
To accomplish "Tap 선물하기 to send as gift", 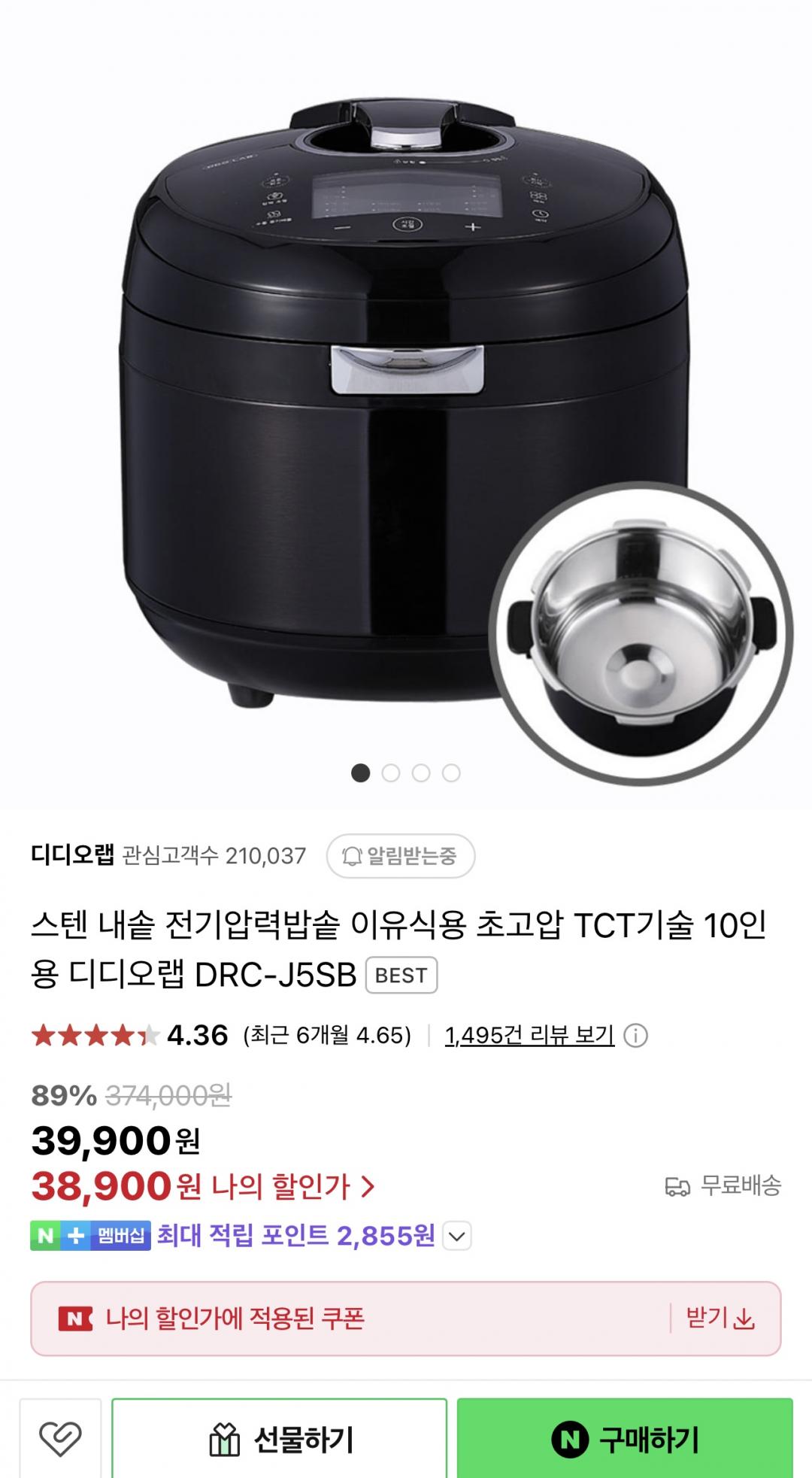I will click(x=280, y=1439).
